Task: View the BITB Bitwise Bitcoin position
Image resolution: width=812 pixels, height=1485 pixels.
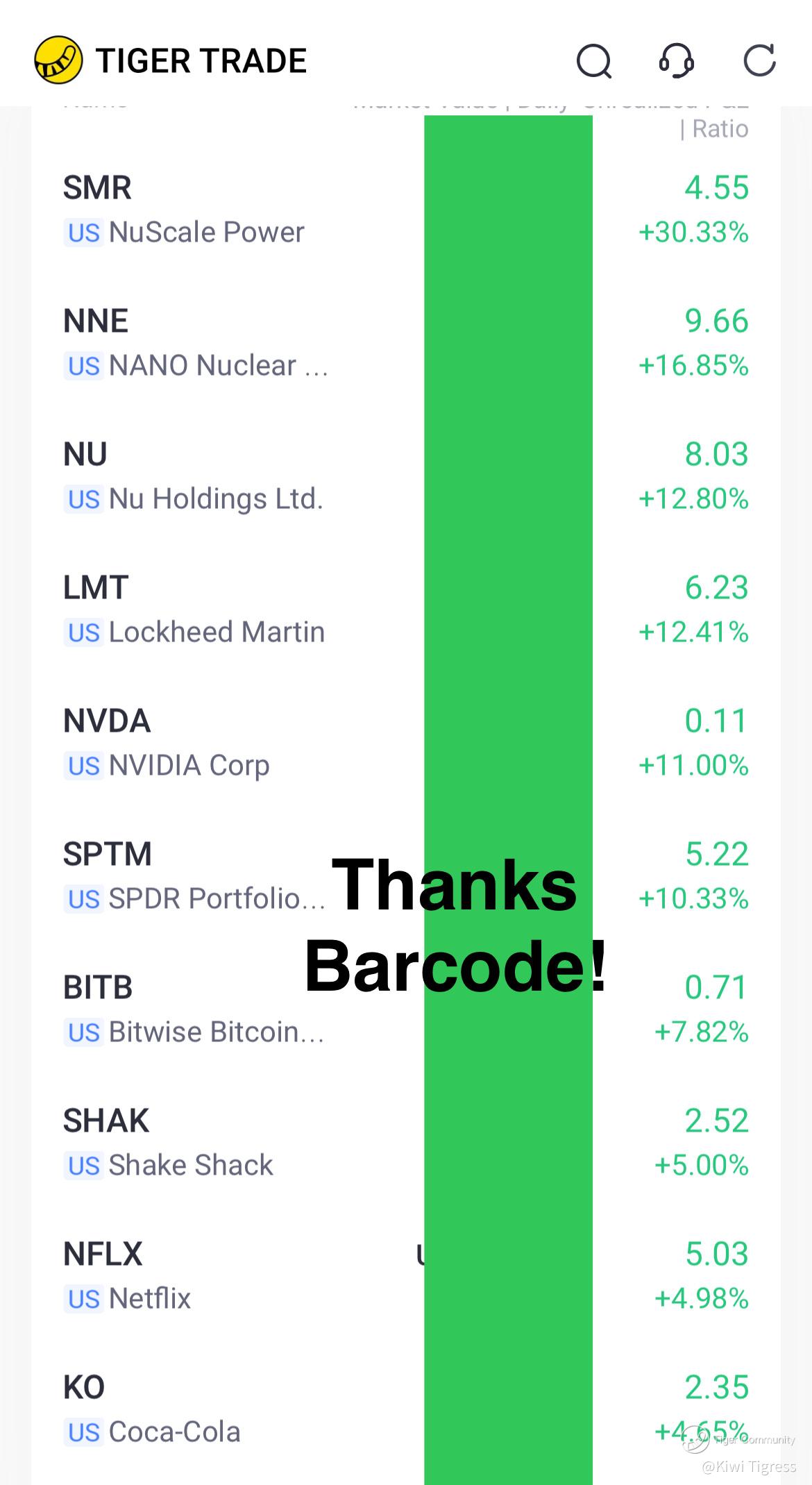Action: [x=406, y=1009]
